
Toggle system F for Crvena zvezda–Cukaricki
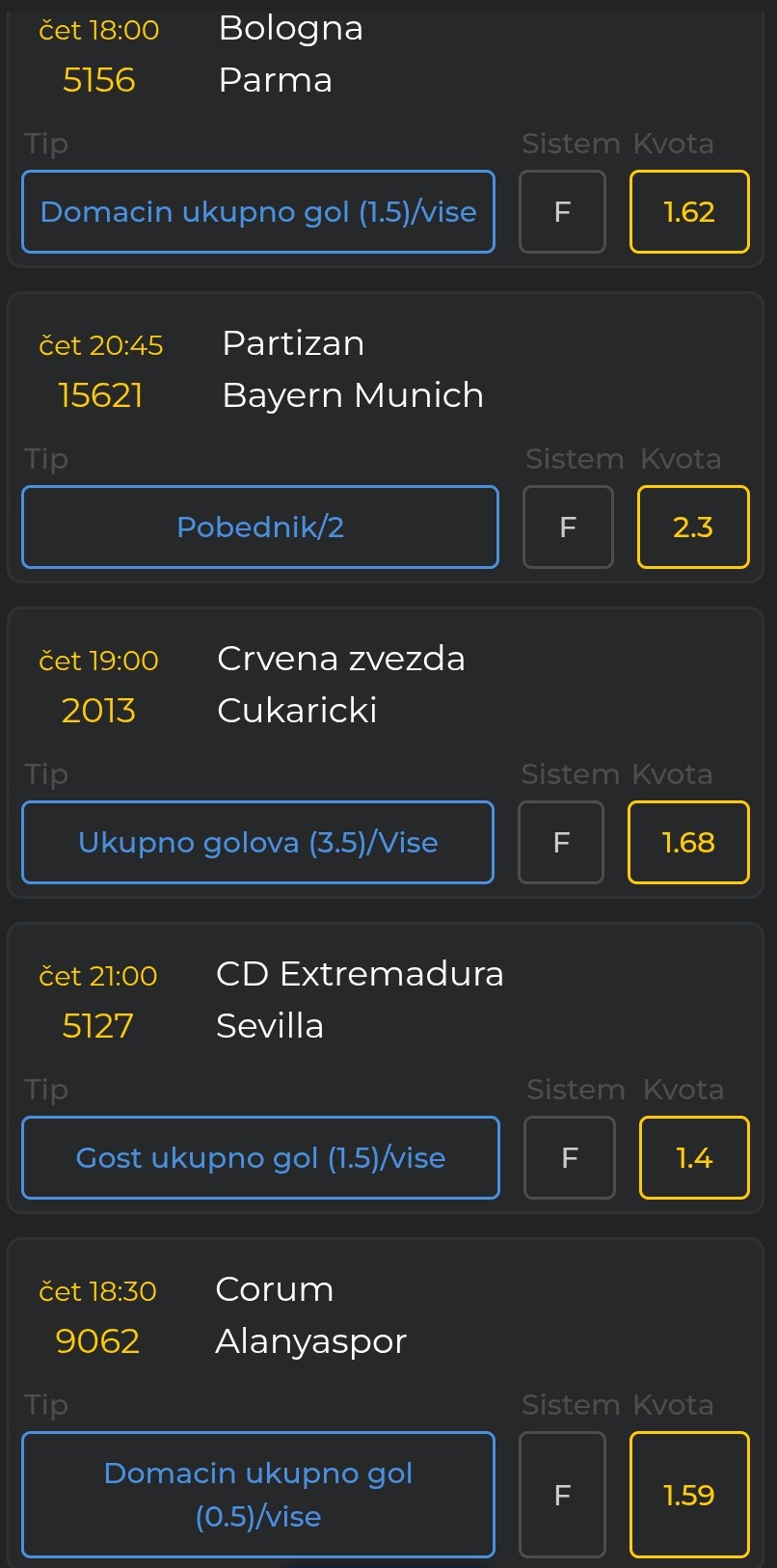point(561,843)
